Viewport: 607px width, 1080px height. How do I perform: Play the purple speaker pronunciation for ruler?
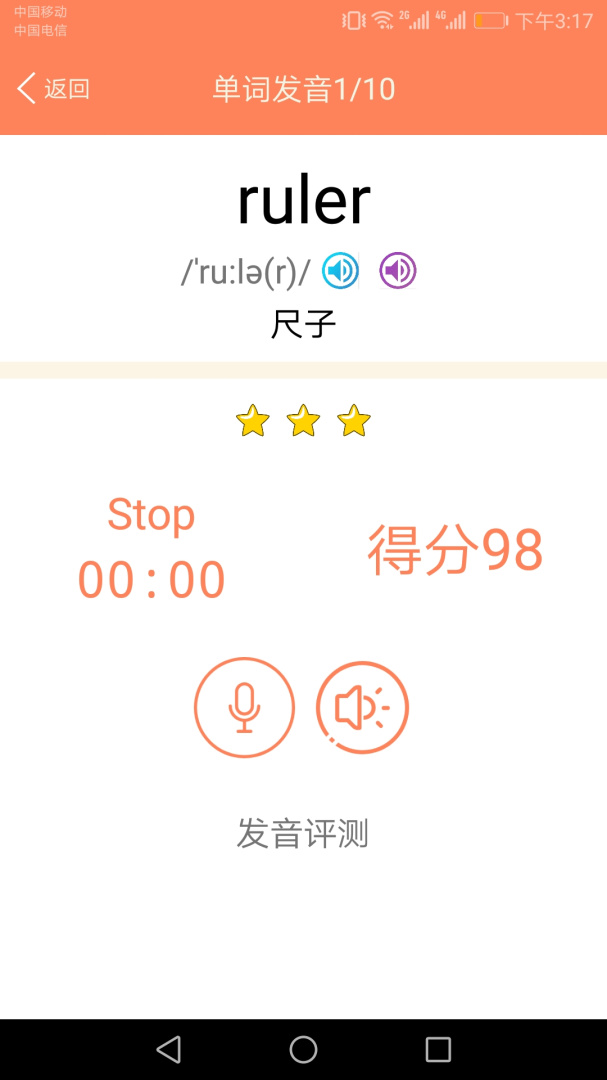click(398, 271)
